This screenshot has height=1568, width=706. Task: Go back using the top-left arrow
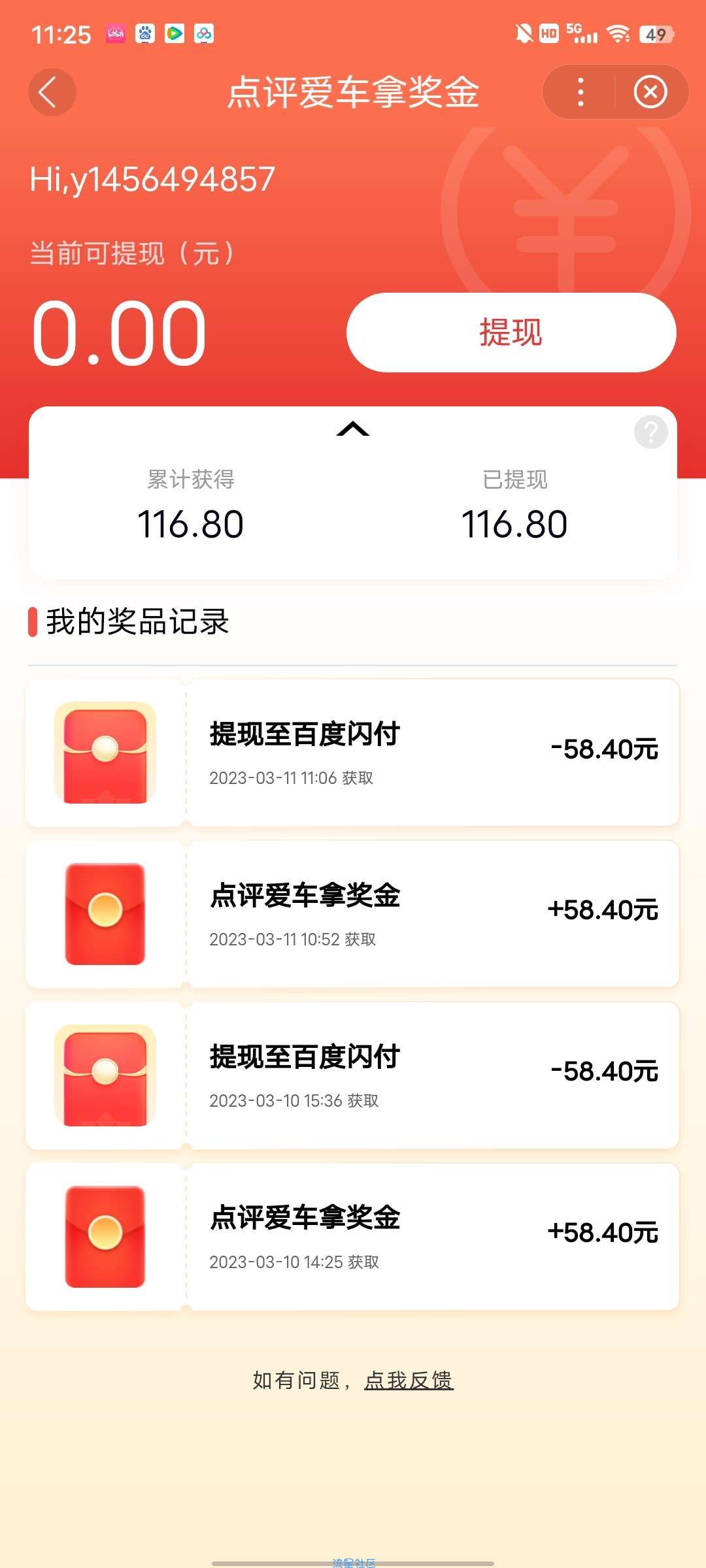52,92
